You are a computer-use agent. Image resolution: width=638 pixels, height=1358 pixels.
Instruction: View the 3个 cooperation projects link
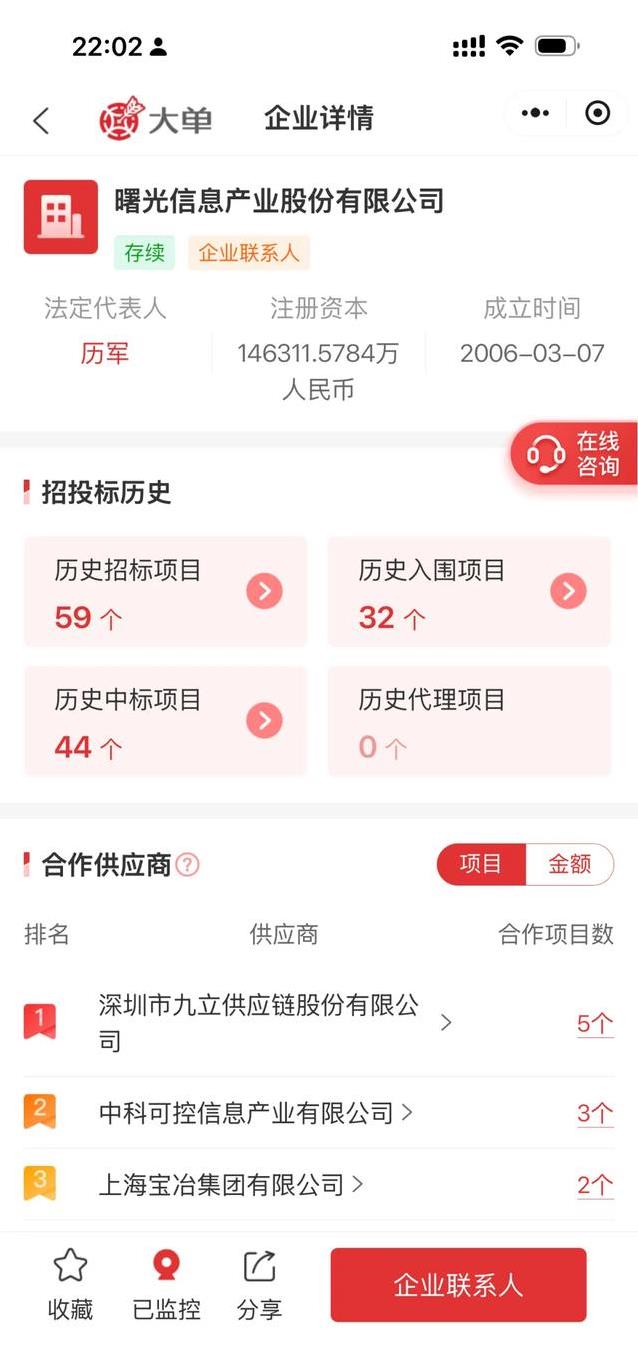click(x=595, y=1113)
